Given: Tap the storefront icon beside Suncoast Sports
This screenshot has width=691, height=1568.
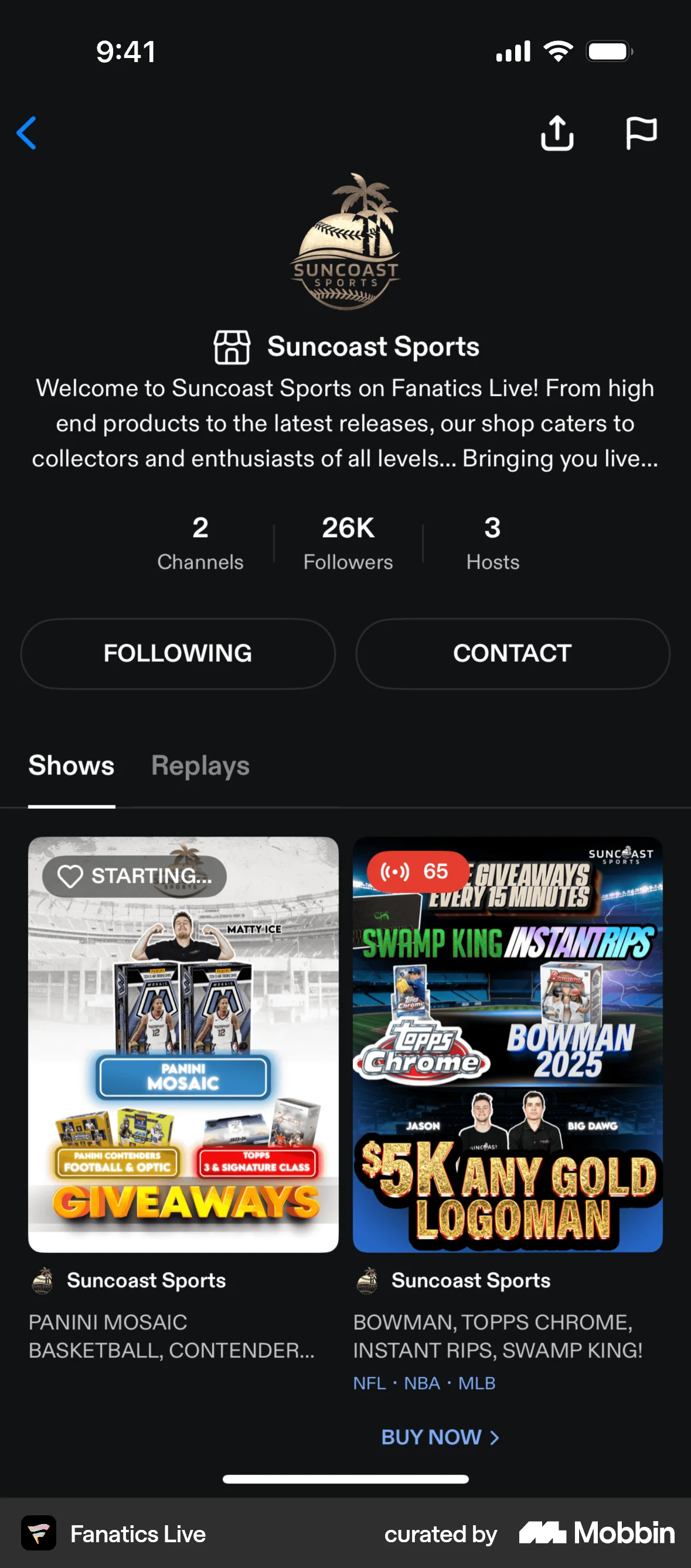Looking at the screenshot, I should (232, 346).
